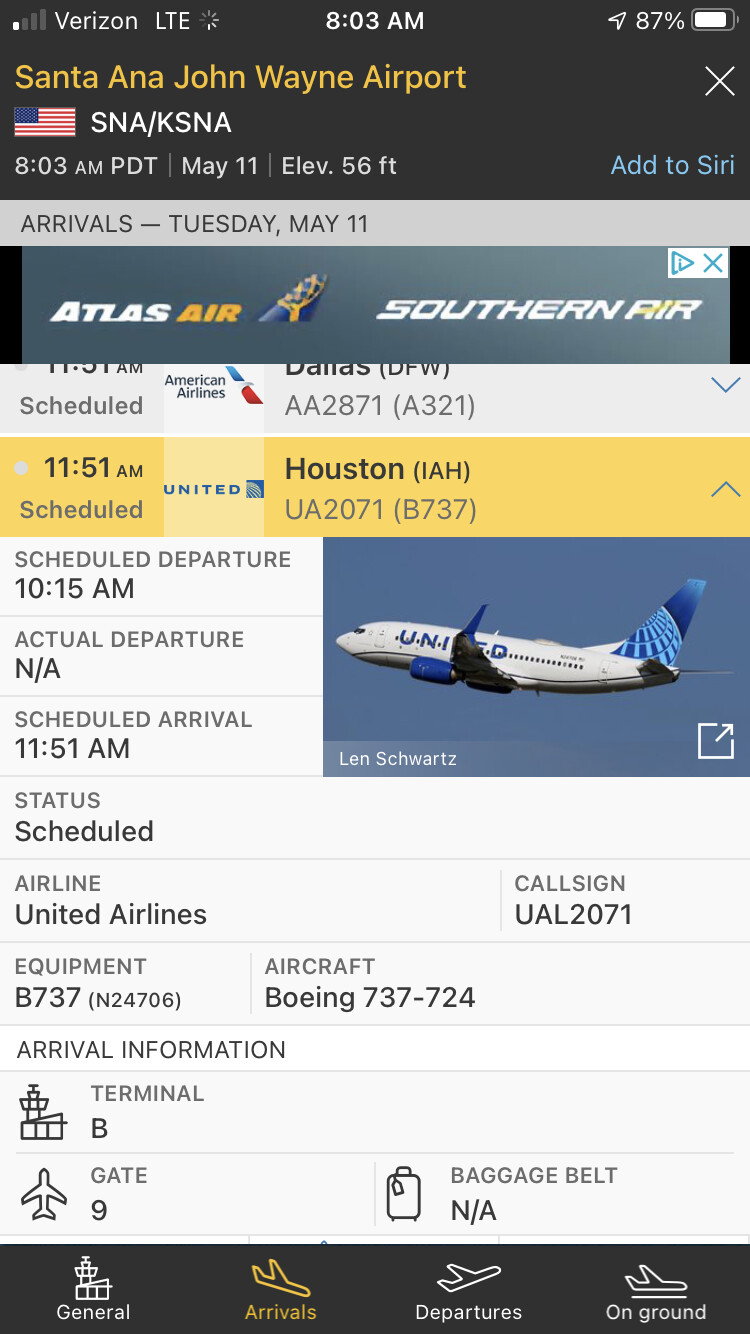
Task: Tap the Add to Siri link
Action: [672, 165]
